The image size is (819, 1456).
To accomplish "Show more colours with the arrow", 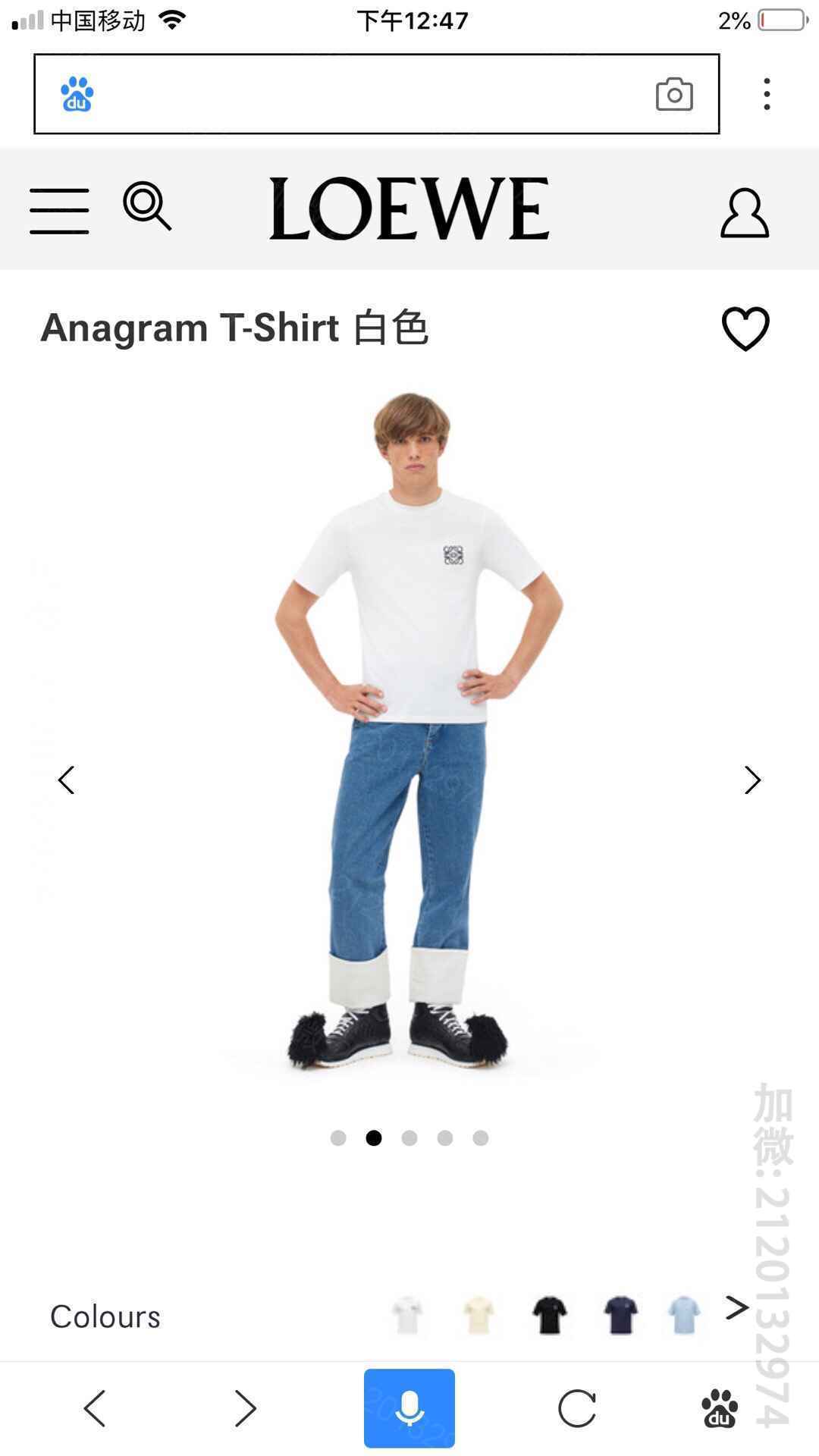I will pos(736,1307).
